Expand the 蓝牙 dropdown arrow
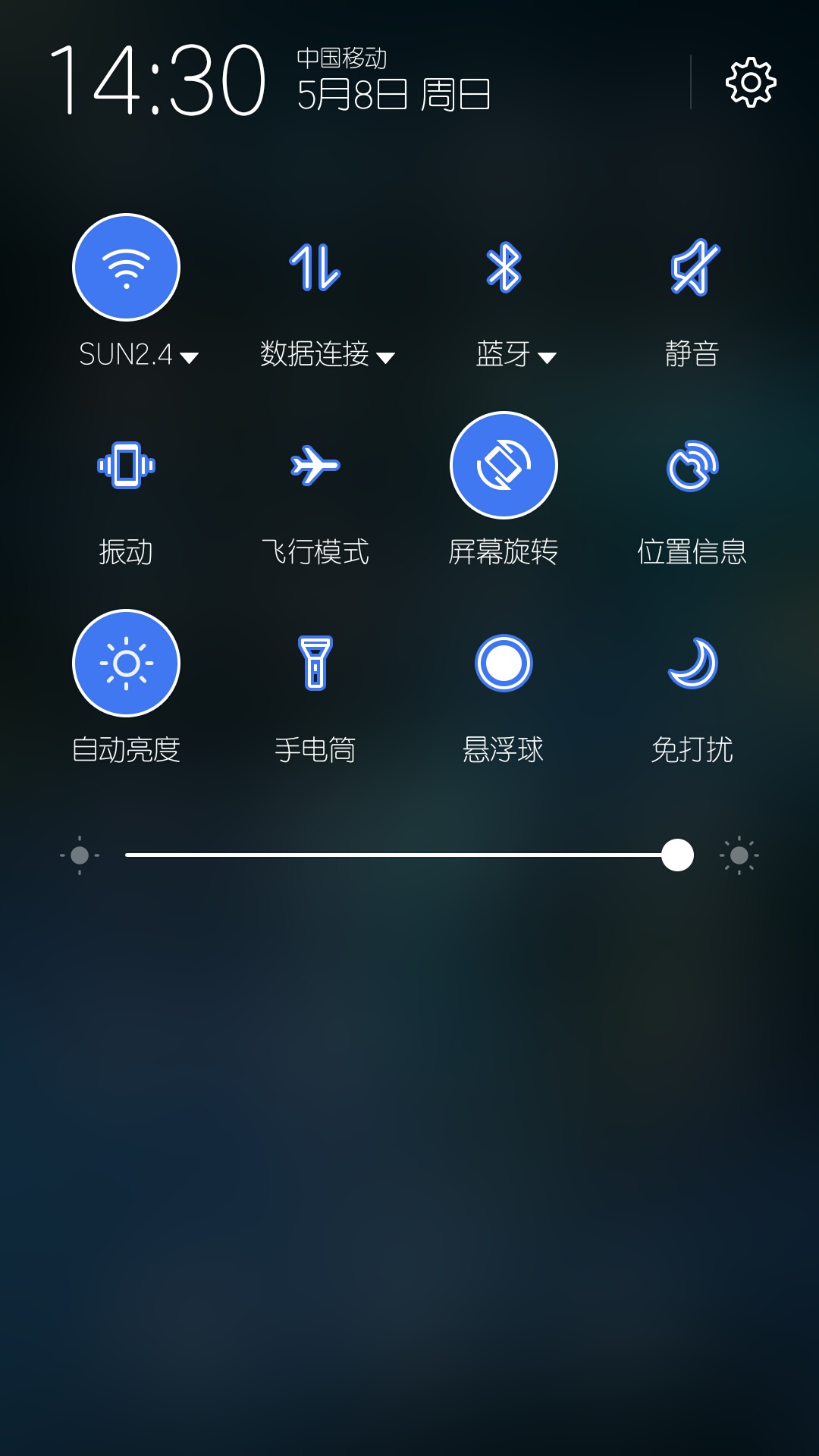This screenshot has height=1456, width=819. click(547, 358)
